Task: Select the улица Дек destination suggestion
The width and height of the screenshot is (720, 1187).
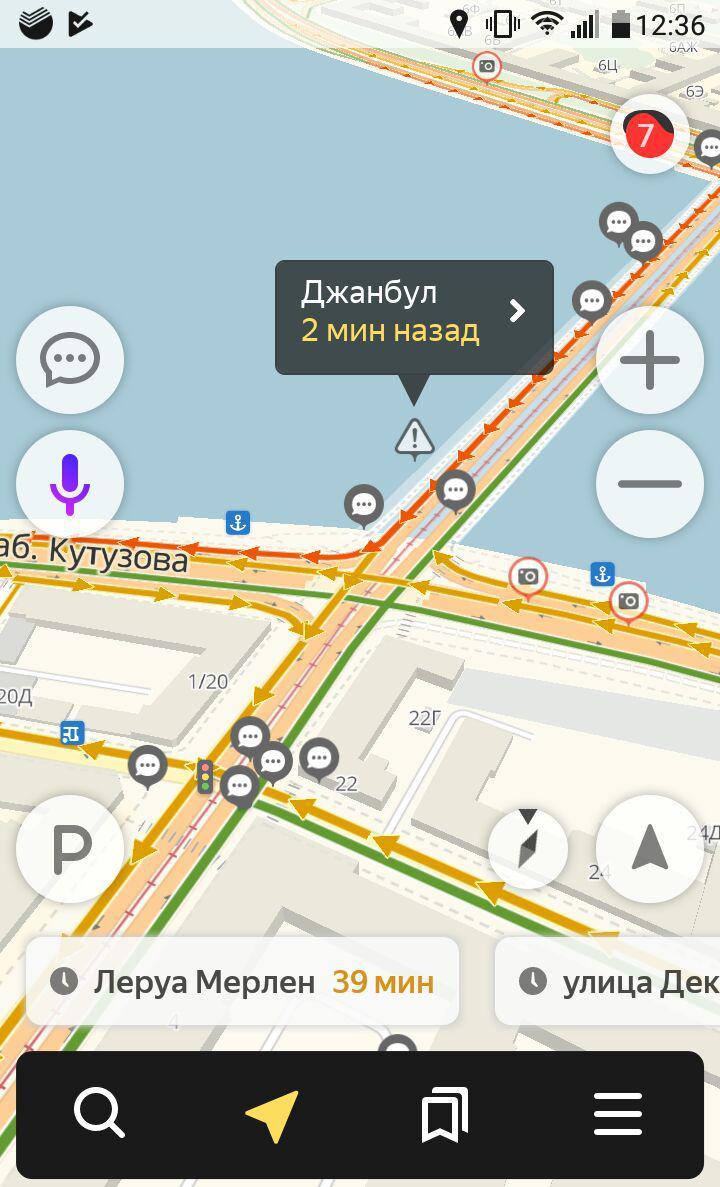Action: coord(610,981)
